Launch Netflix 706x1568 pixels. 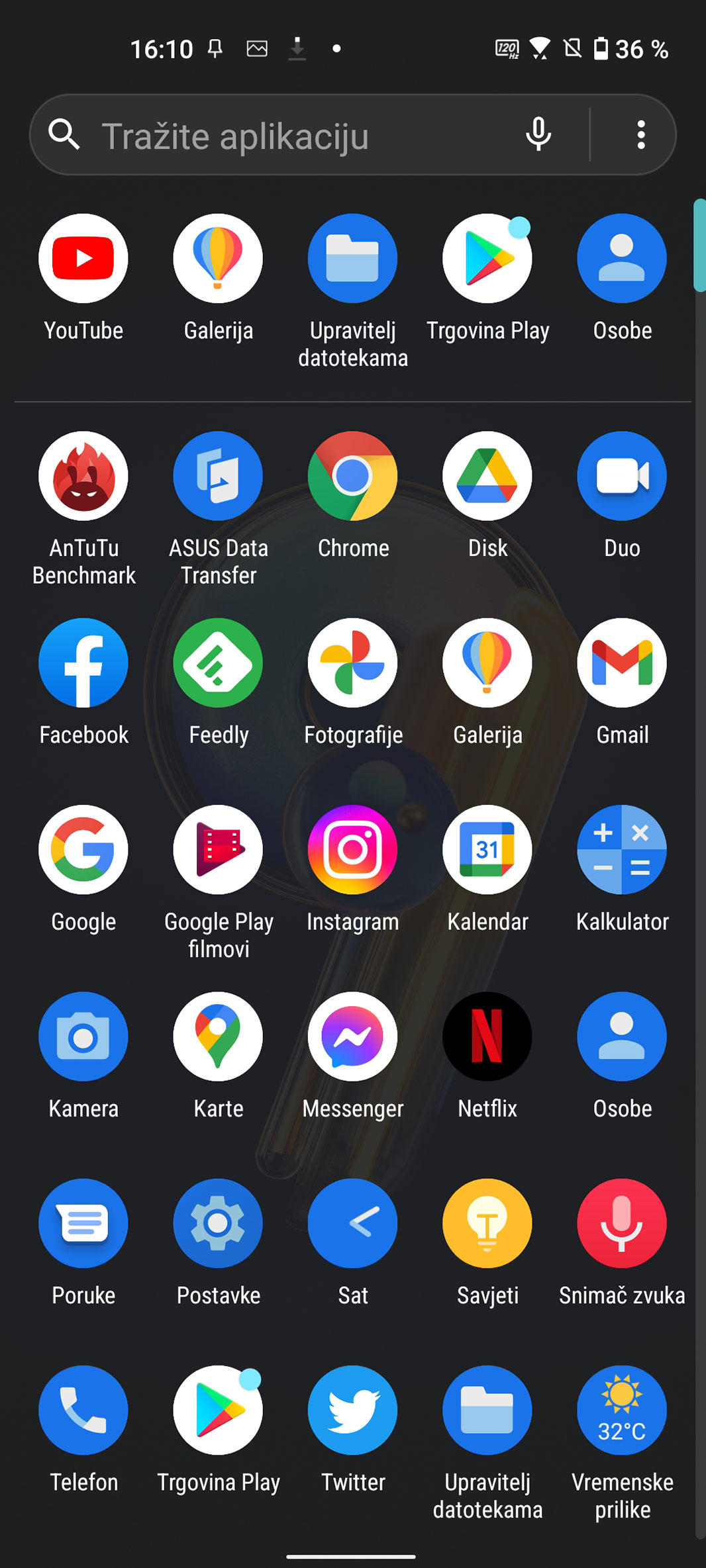click(487, 1037)
